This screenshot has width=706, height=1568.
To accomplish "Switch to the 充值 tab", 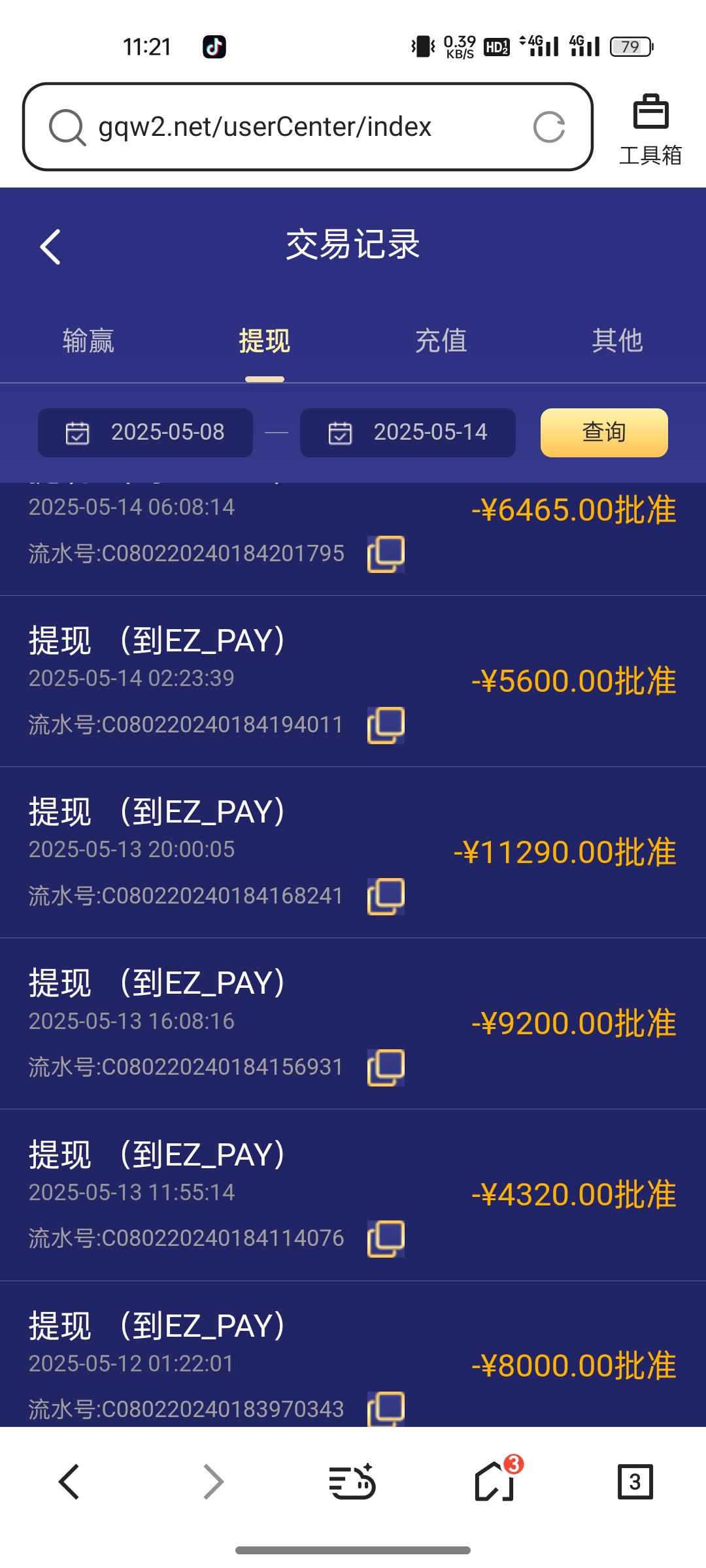I will coord(441,341).
